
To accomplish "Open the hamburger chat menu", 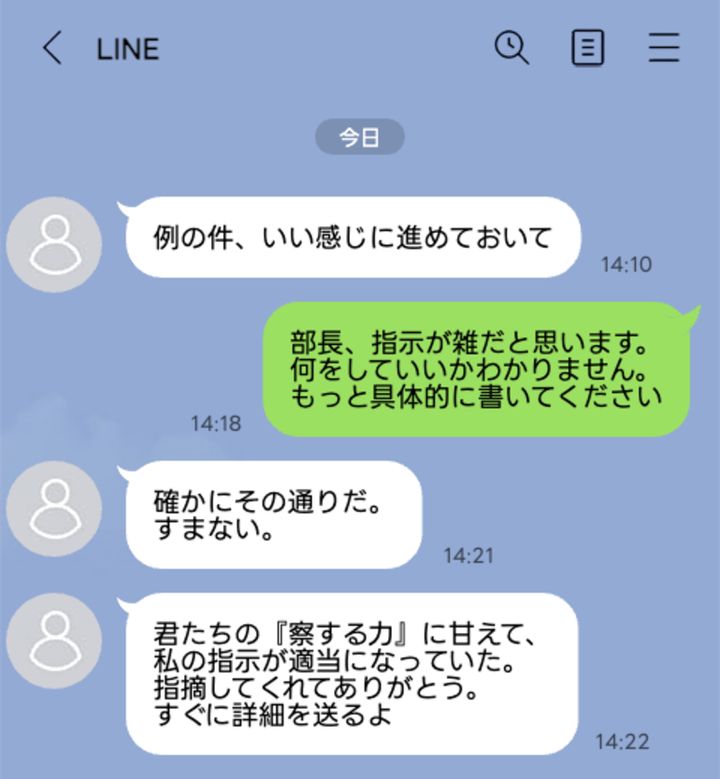I will (663, 47).
